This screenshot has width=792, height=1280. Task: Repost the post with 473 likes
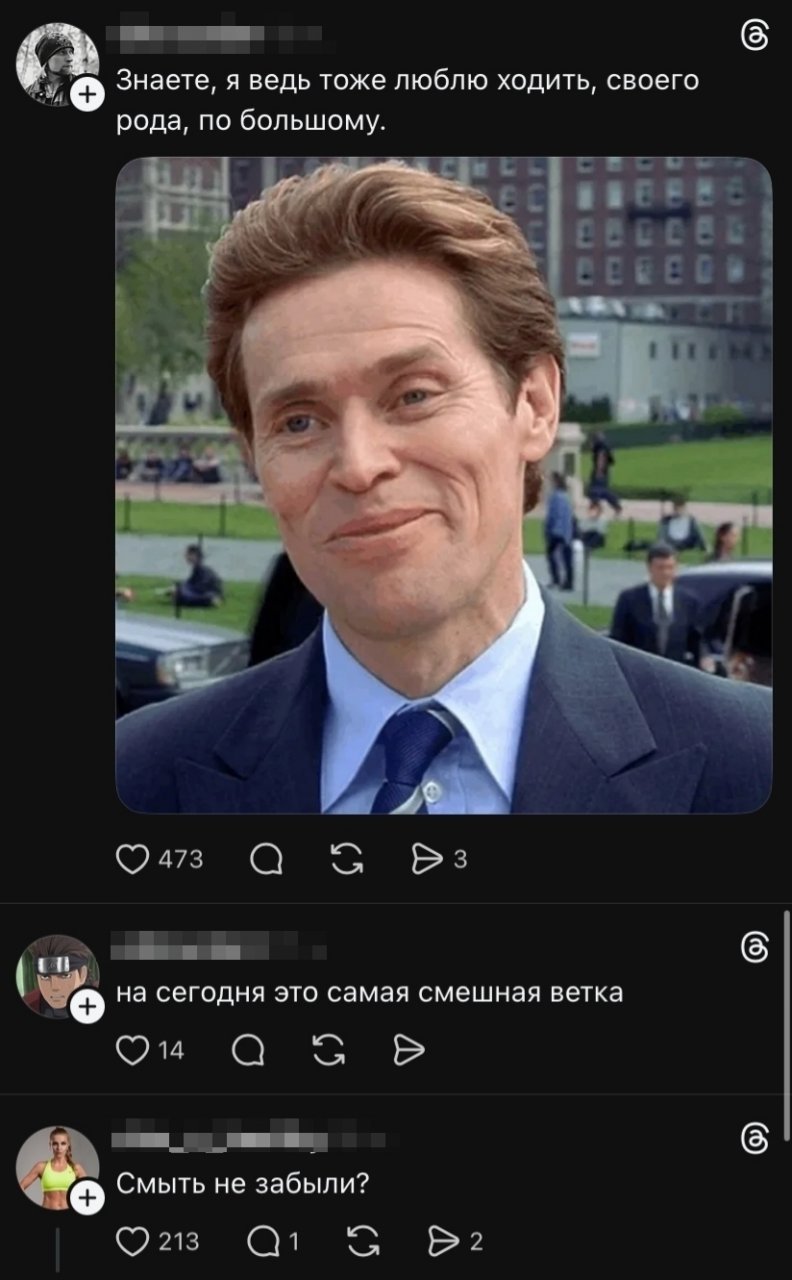(346, 859)
